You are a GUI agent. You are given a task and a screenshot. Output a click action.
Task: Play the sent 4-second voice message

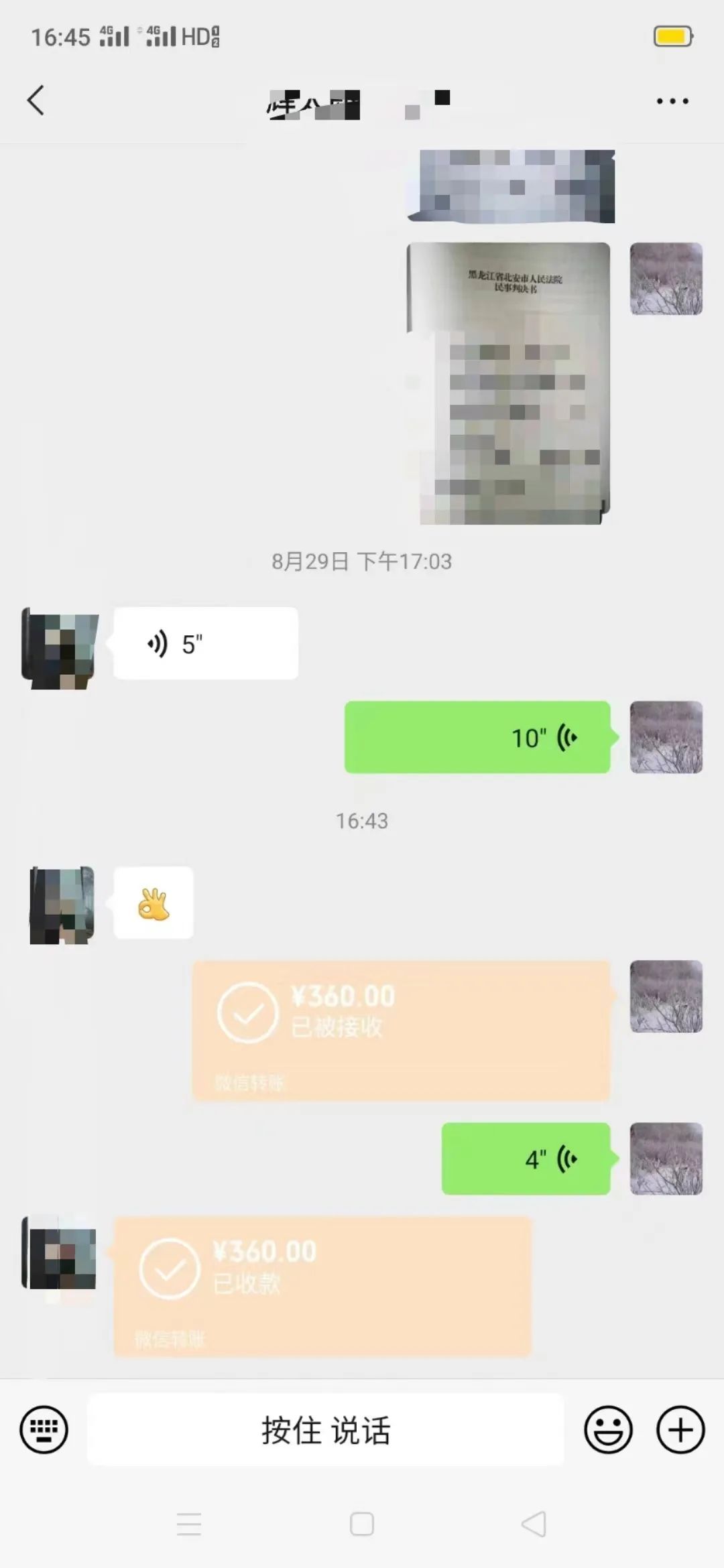point(526,1159)
